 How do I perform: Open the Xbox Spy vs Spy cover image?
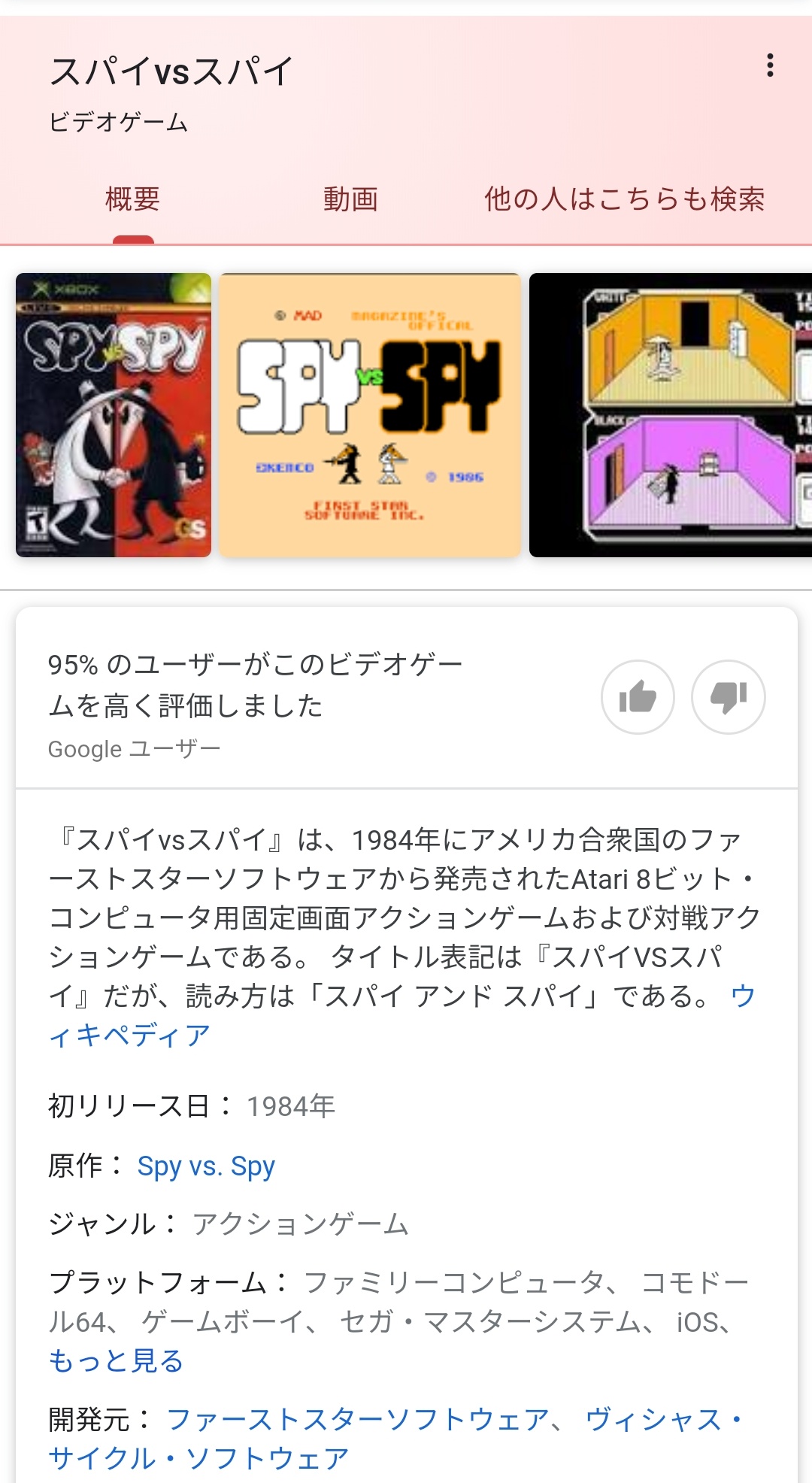tap(114, 415)
